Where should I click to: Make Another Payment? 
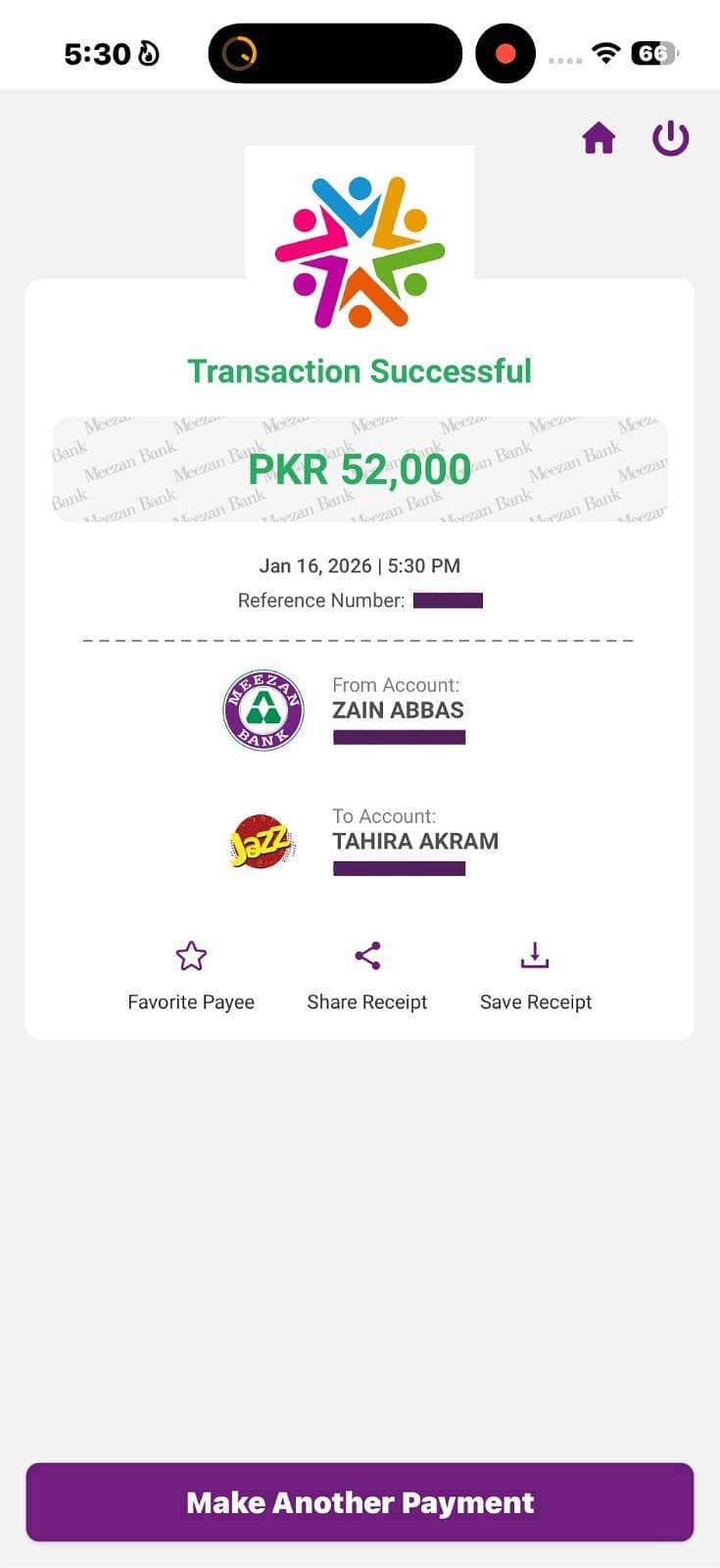tap(360, 1502)
